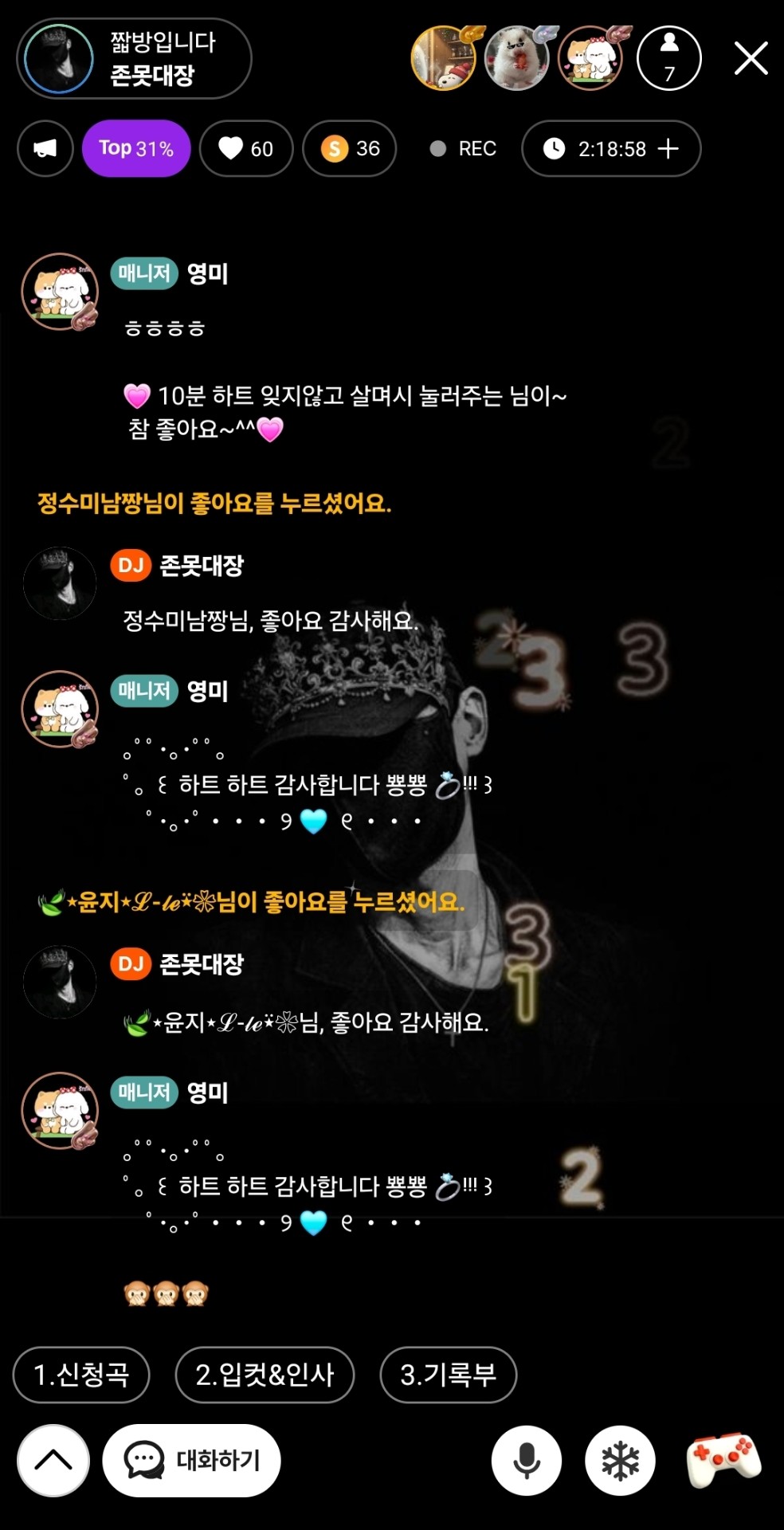
Task: Open manager 영미's profile picture in first message
Action: click(60, 292)
